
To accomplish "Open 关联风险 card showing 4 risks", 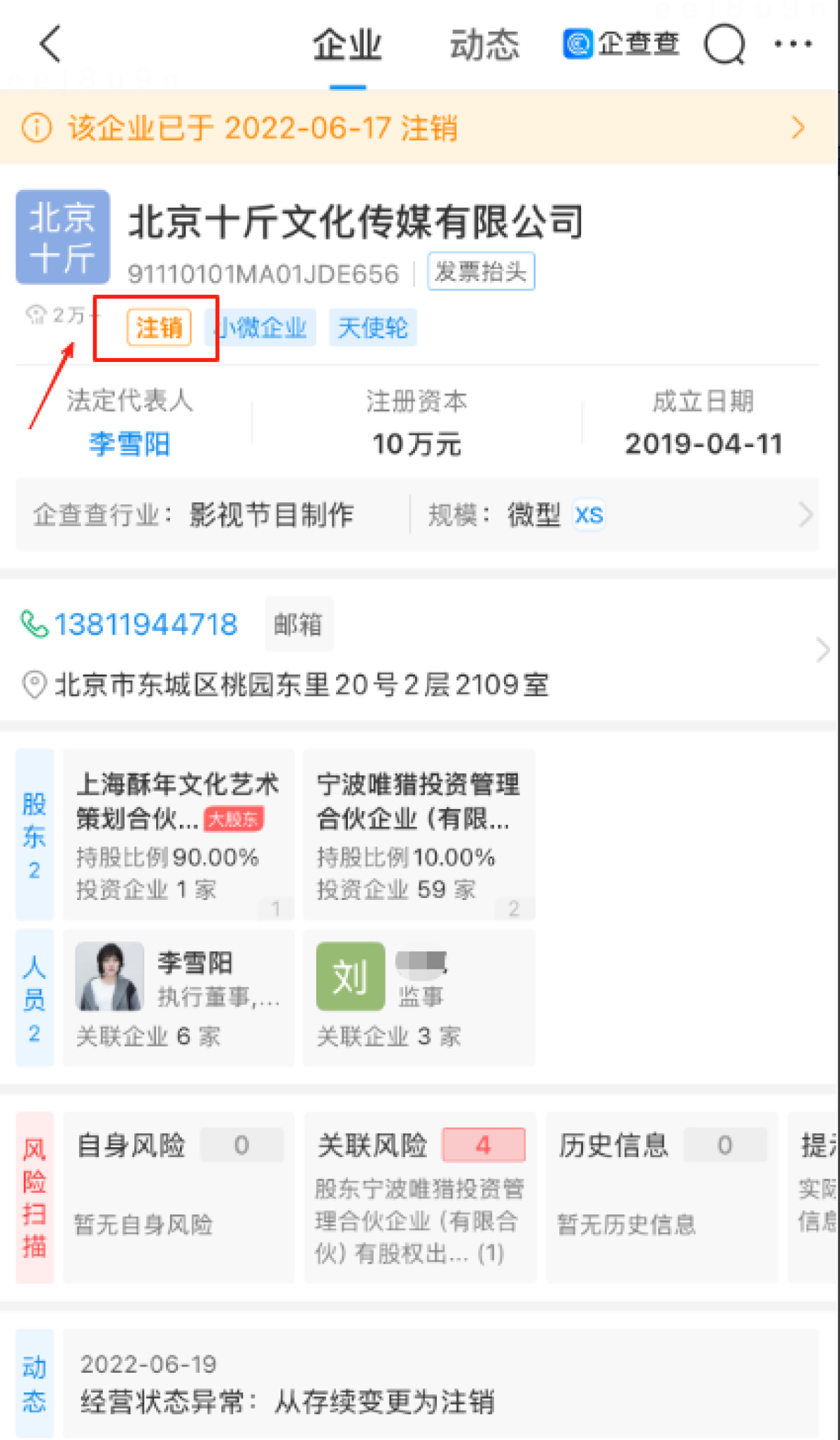I will point(419,1196).
